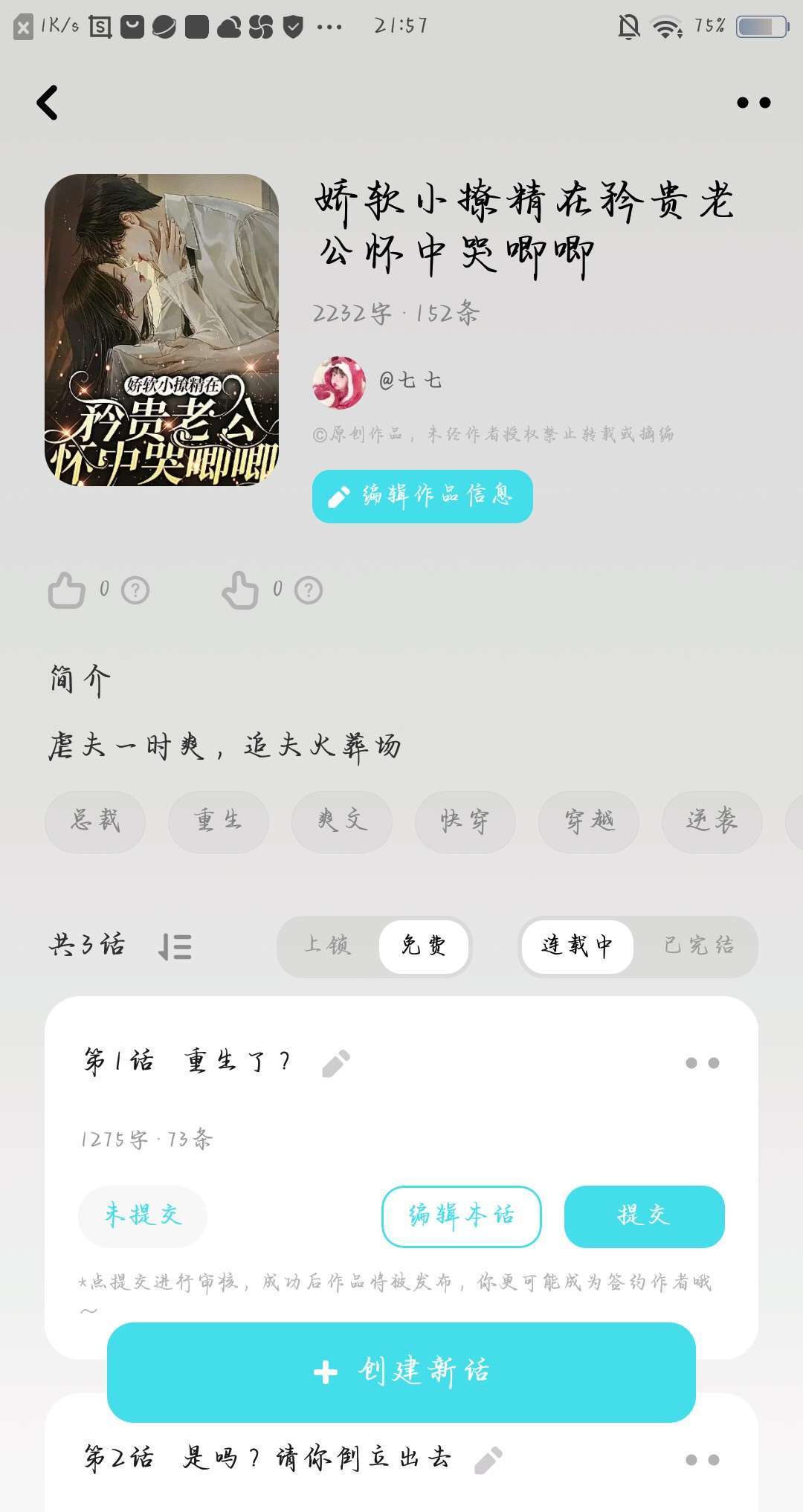Tap 编辑作品信息 to edit work info
The height and width of the screenshot is (1512, 803).
[422, 496]
